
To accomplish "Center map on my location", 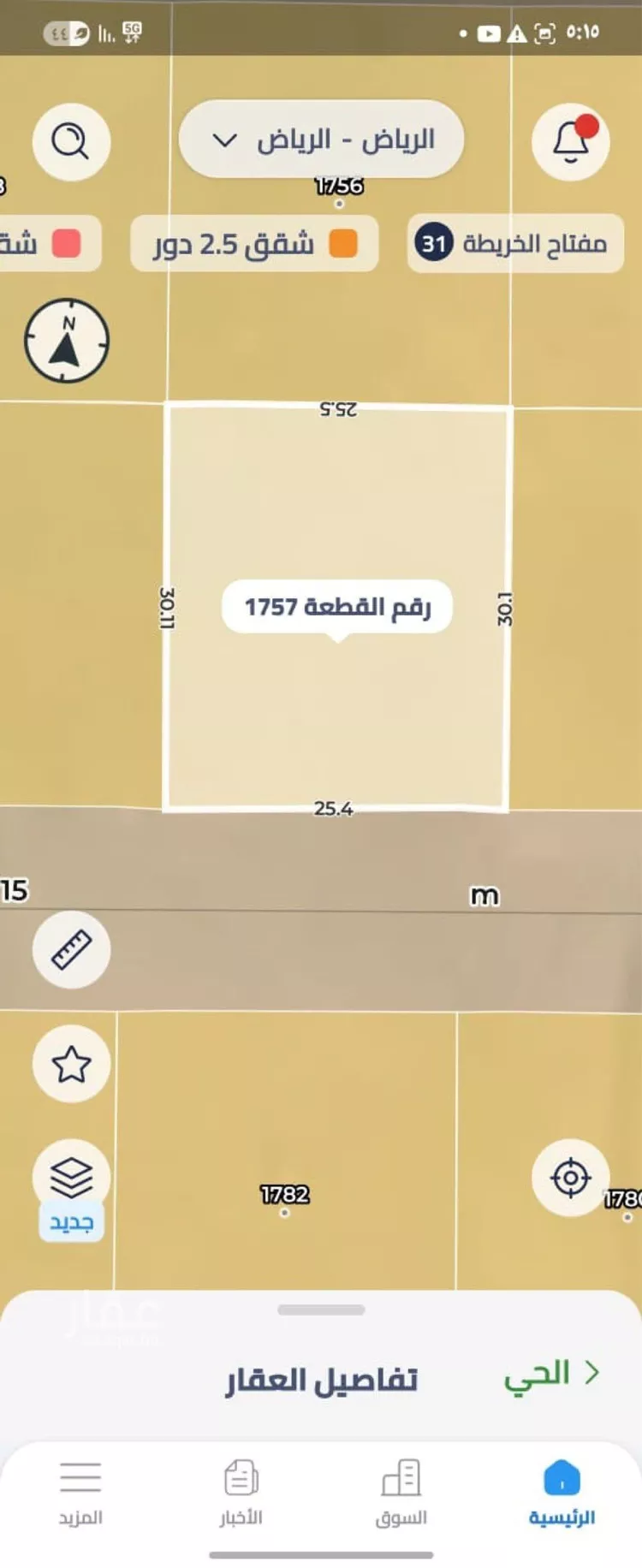I will [570, 1178].
